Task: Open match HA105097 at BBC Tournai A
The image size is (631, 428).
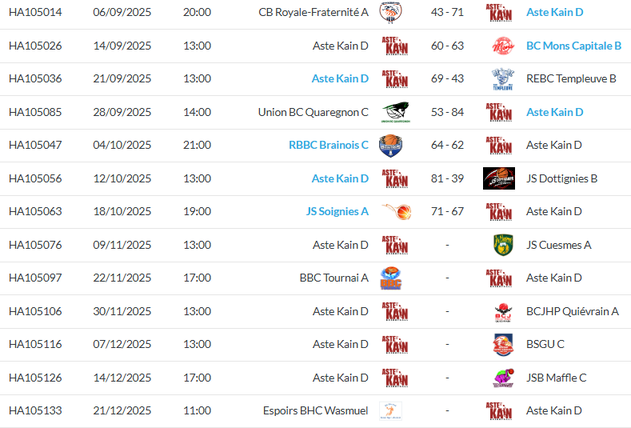Action: click(x=35, y=278)
